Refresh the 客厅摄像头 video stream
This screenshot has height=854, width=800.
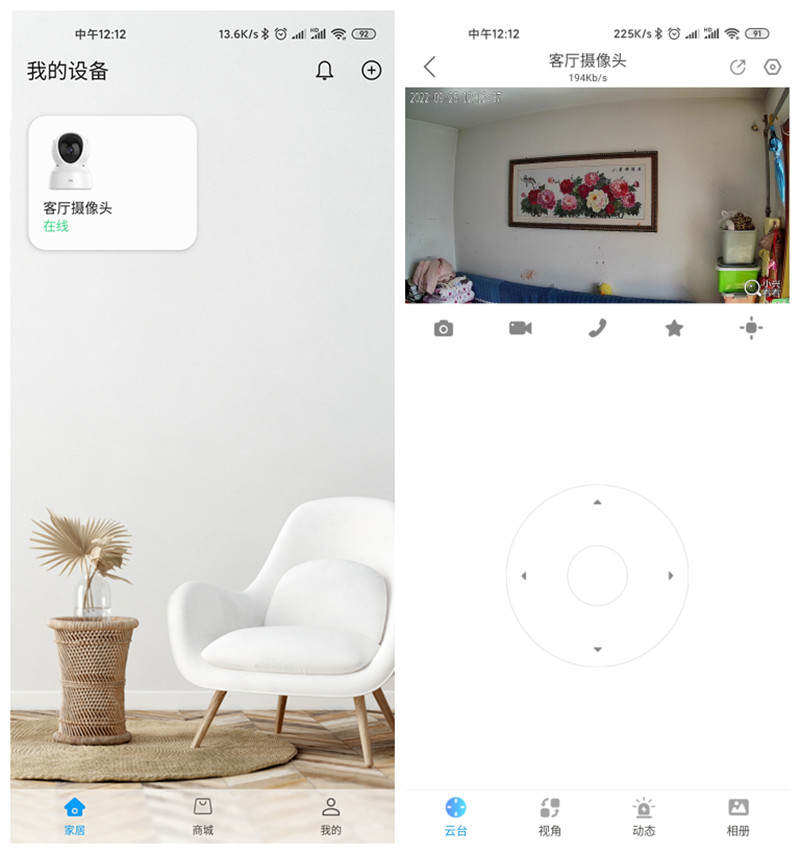pos(738,67)
